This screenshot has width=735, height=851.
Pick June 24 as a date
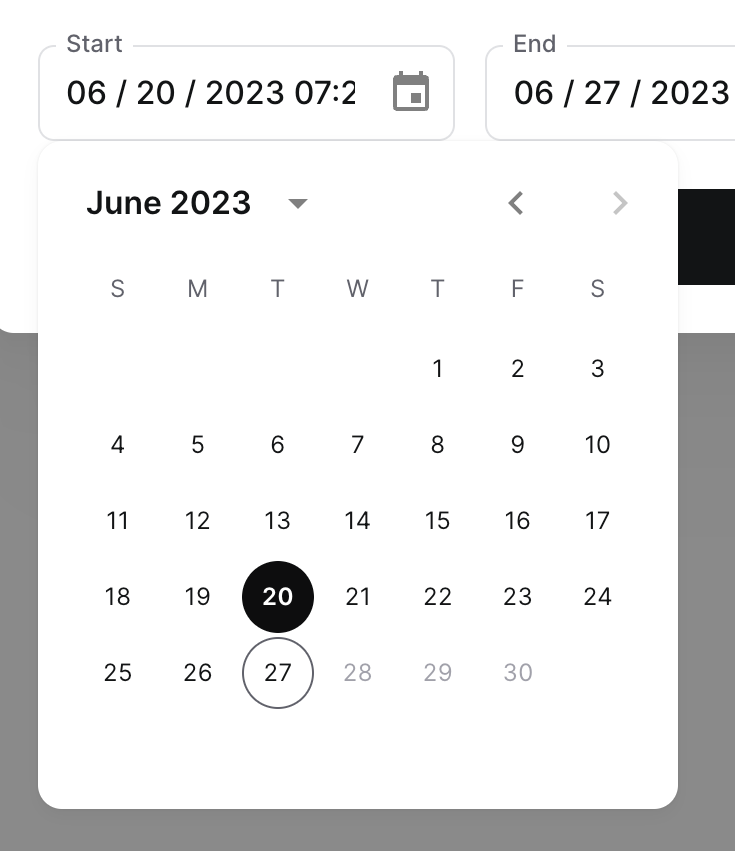(x=597, y=597)
